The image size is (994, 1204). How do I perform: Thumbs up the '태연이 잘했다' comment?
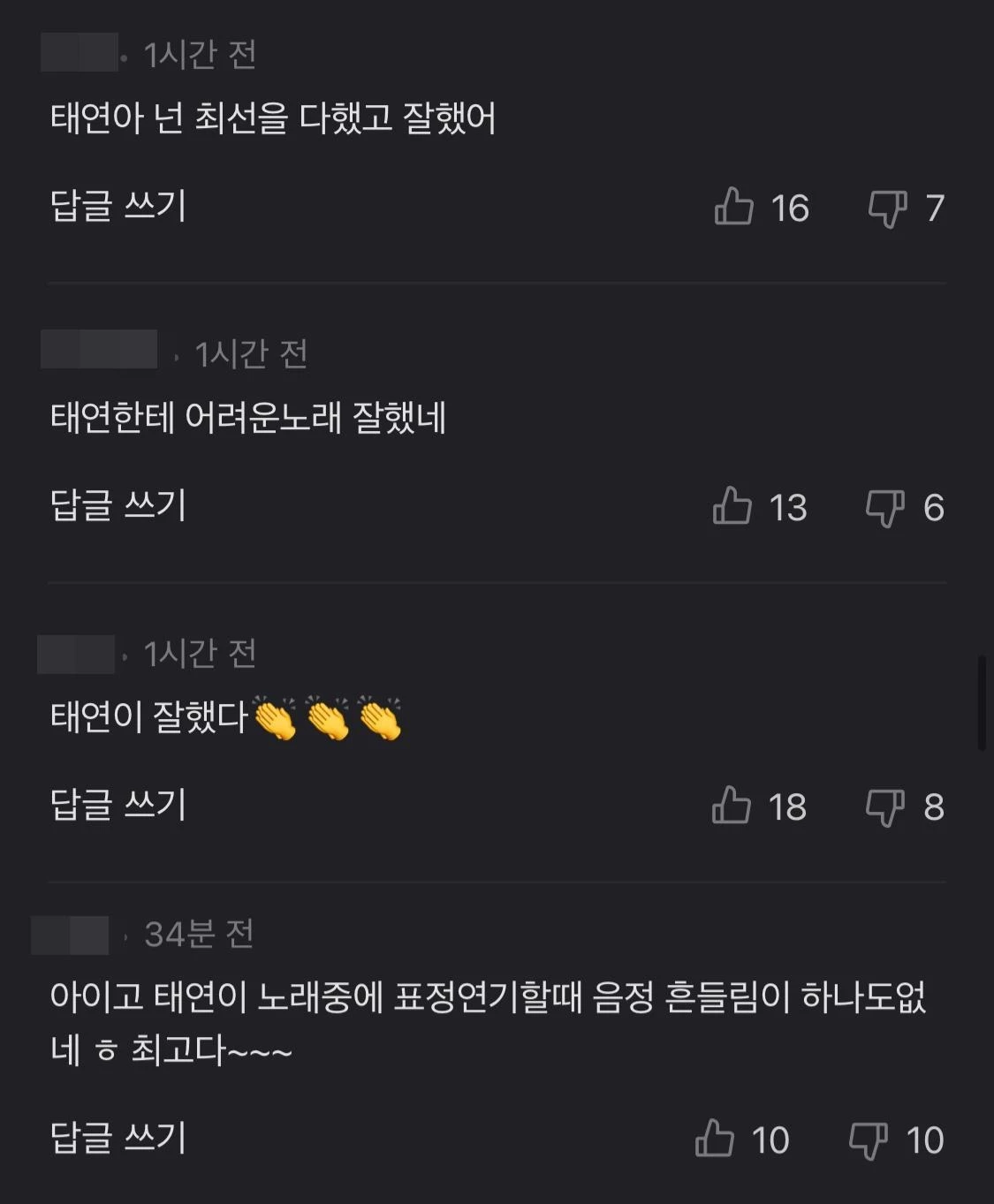click(x=732, y=806)
